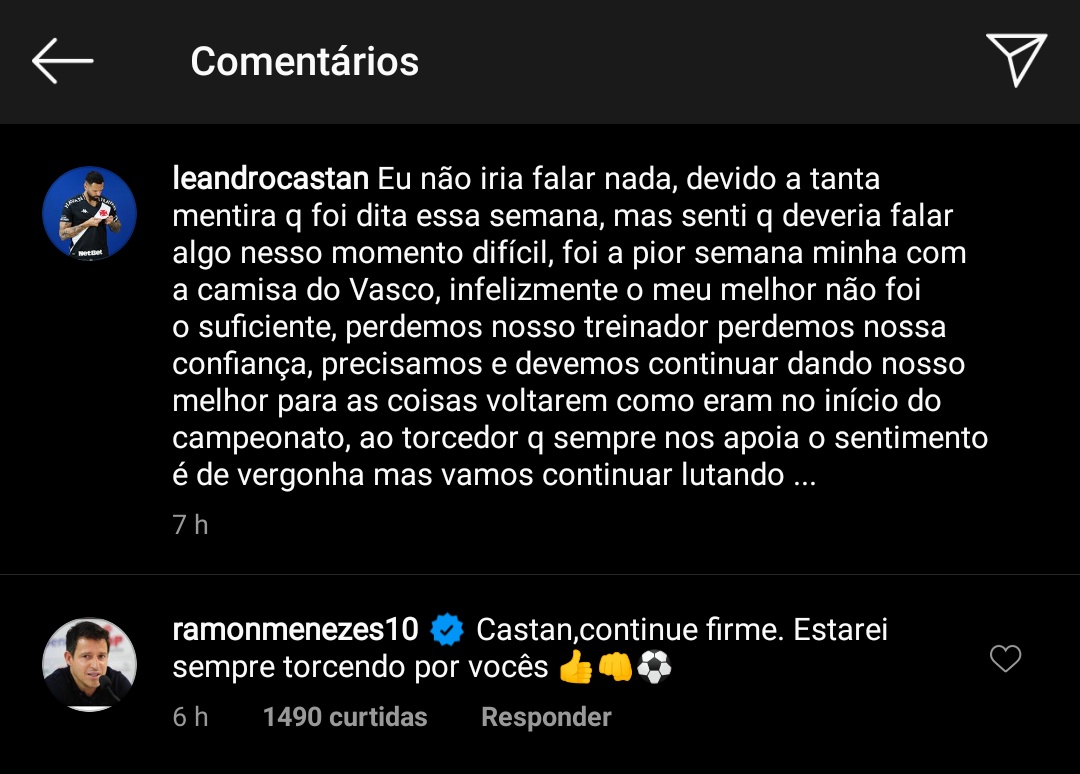Open the ramonmenezes10 username link
The width and height of the screenshot is (1080, 774).
point(295,630)
